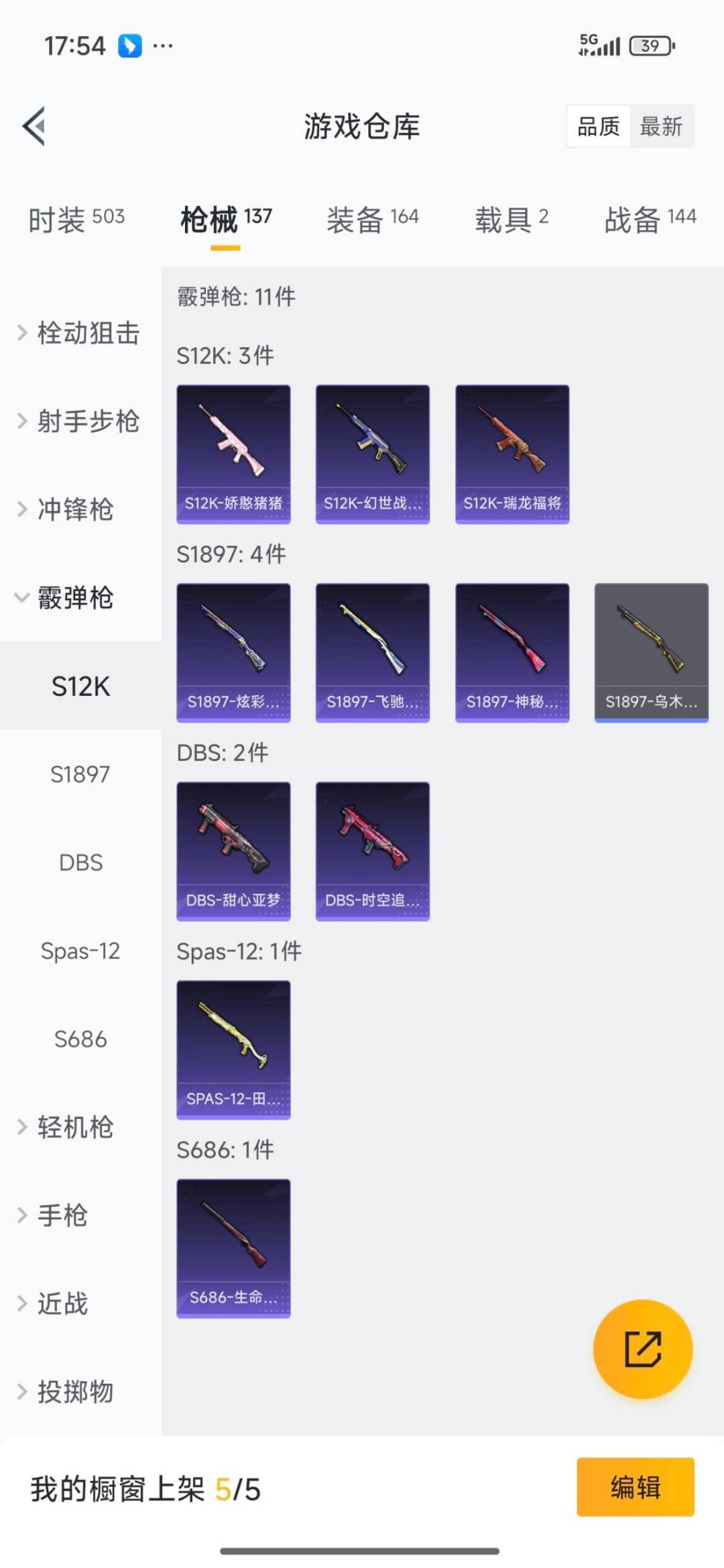This screenshot has height=1568, width=724.
Task: Expand the 手枪 category
Action: [64, 1215]
